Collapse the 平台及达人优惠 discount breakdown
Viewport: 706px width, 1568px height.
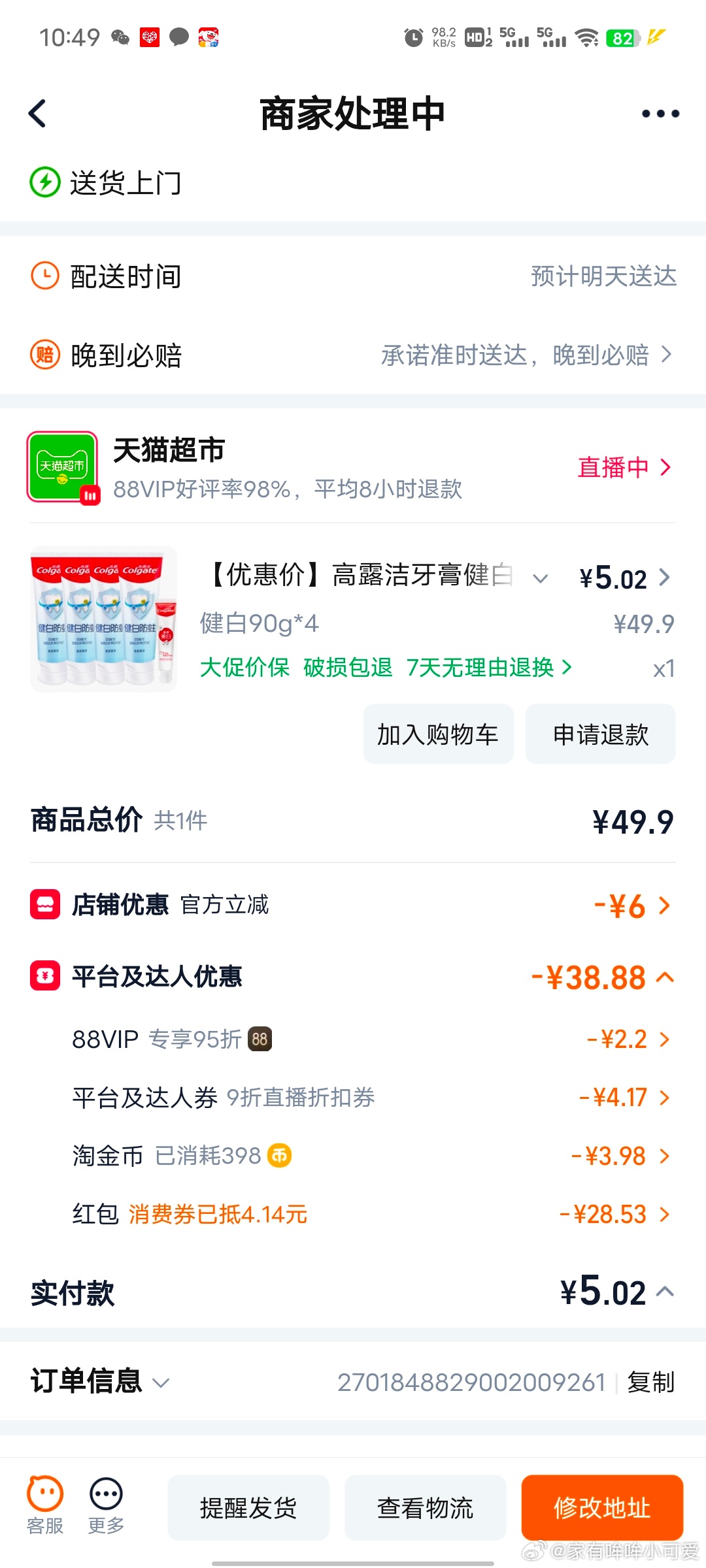click(x=665, y=977)
